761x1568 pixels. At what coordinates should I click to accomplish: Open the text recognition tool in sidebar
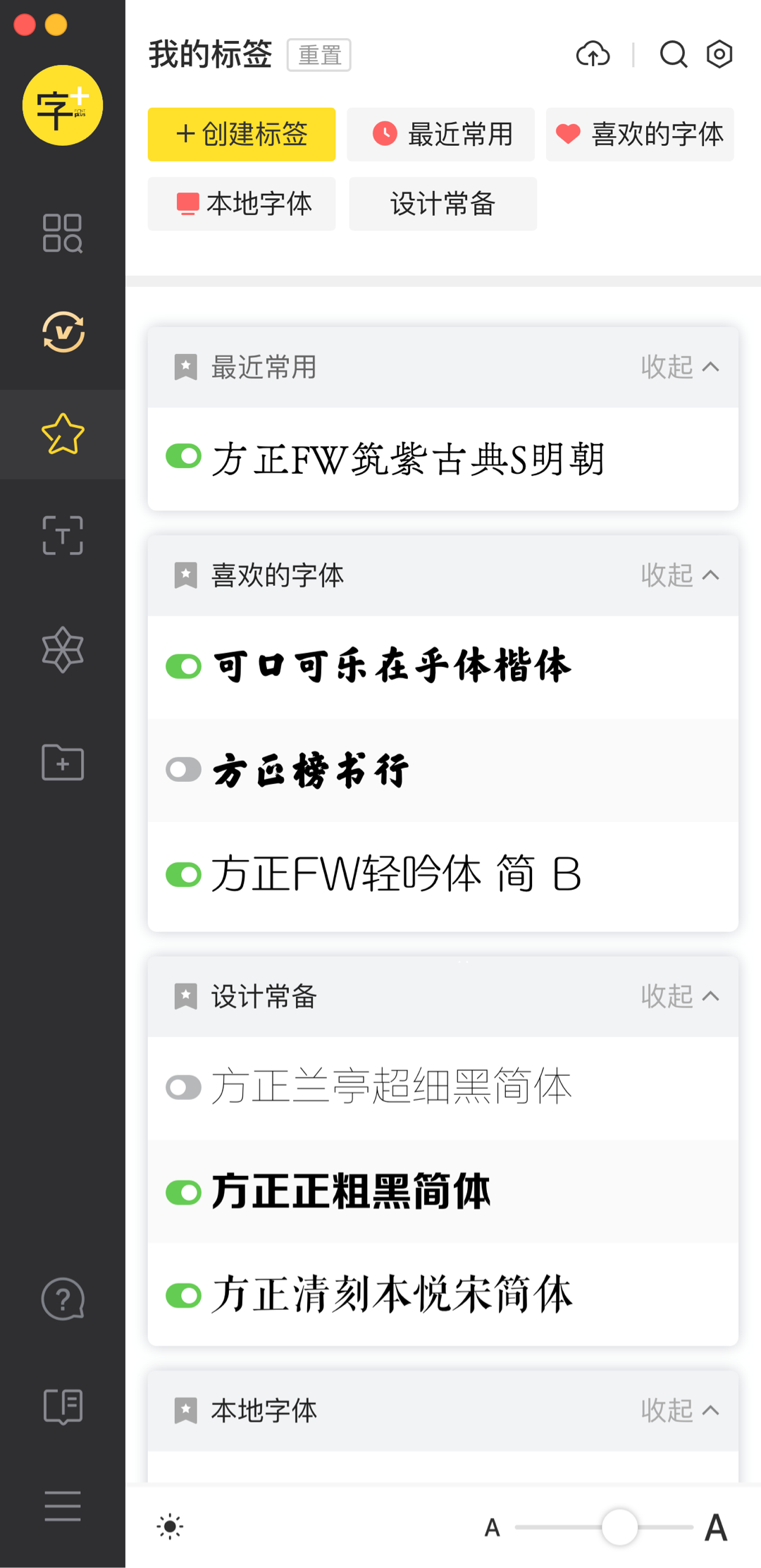point(62,536)
